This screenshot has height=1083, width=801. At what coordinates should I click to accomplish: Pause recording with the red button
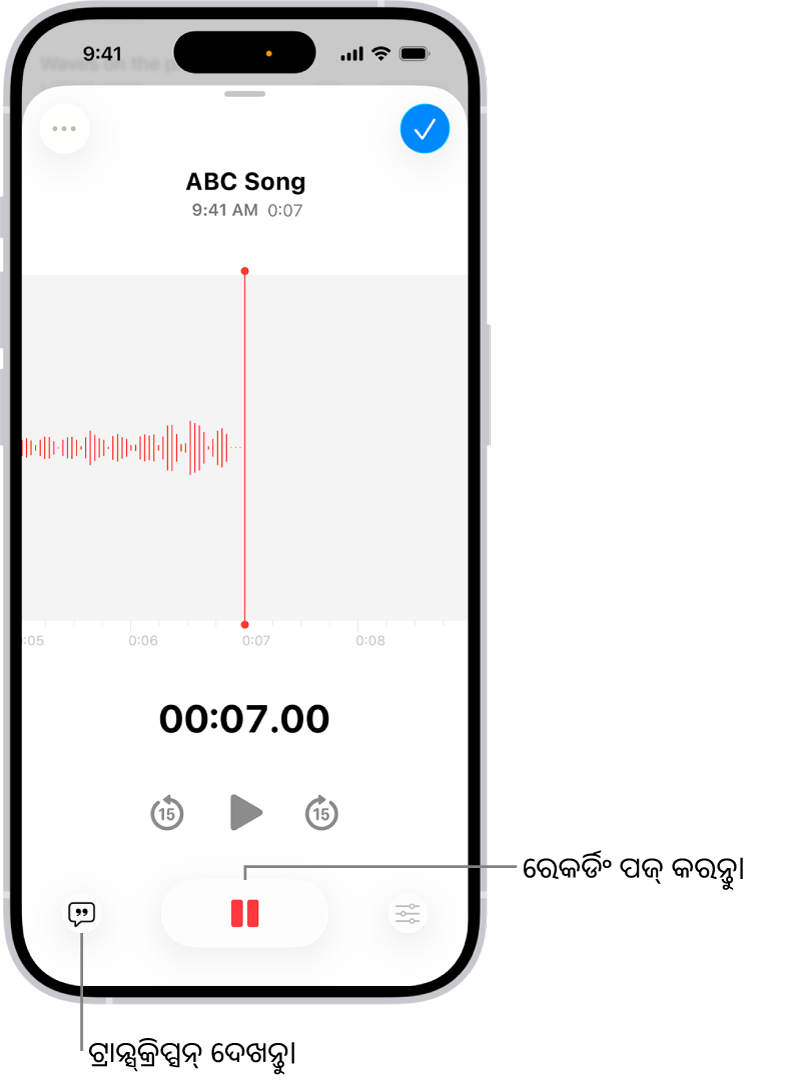pos(245,913)
